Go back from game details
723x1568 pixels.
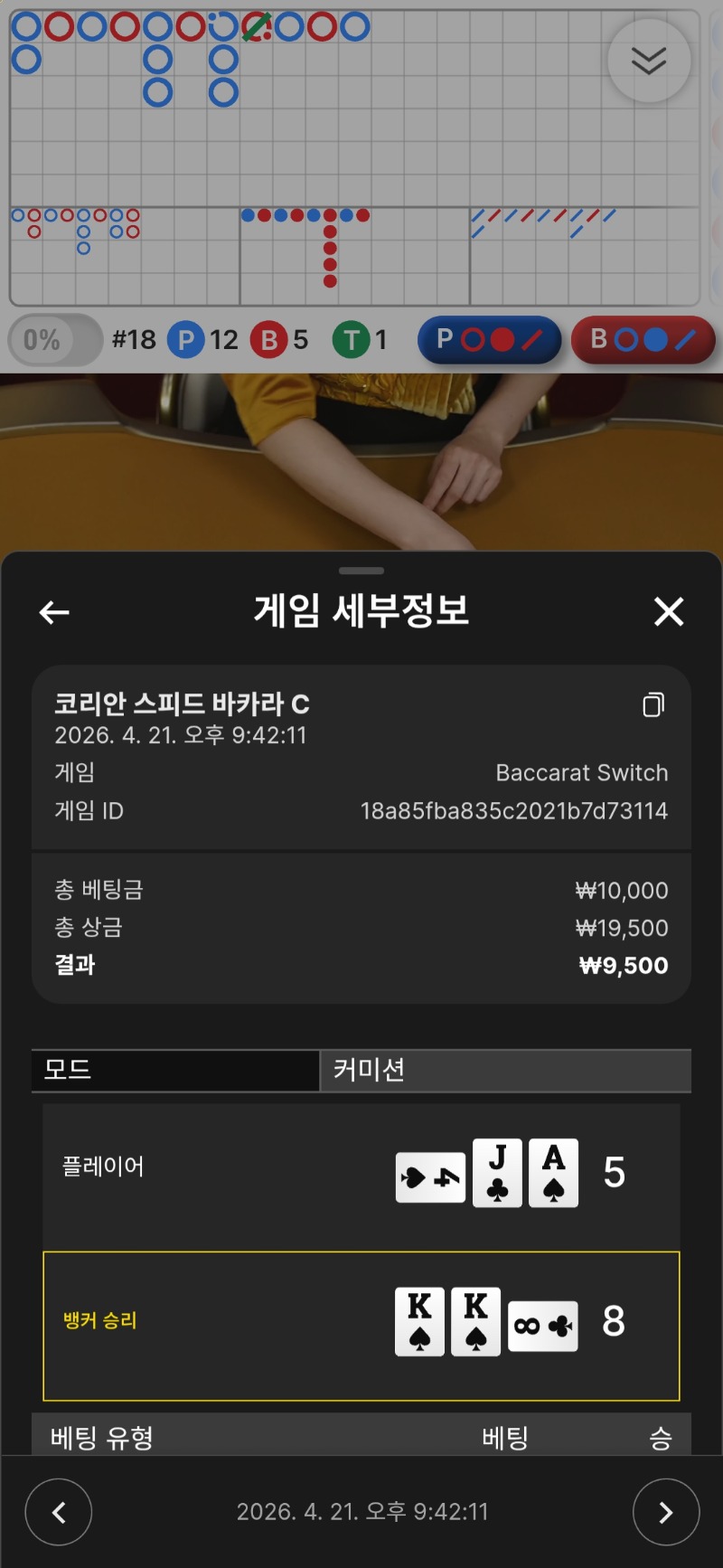coord(54,612)
